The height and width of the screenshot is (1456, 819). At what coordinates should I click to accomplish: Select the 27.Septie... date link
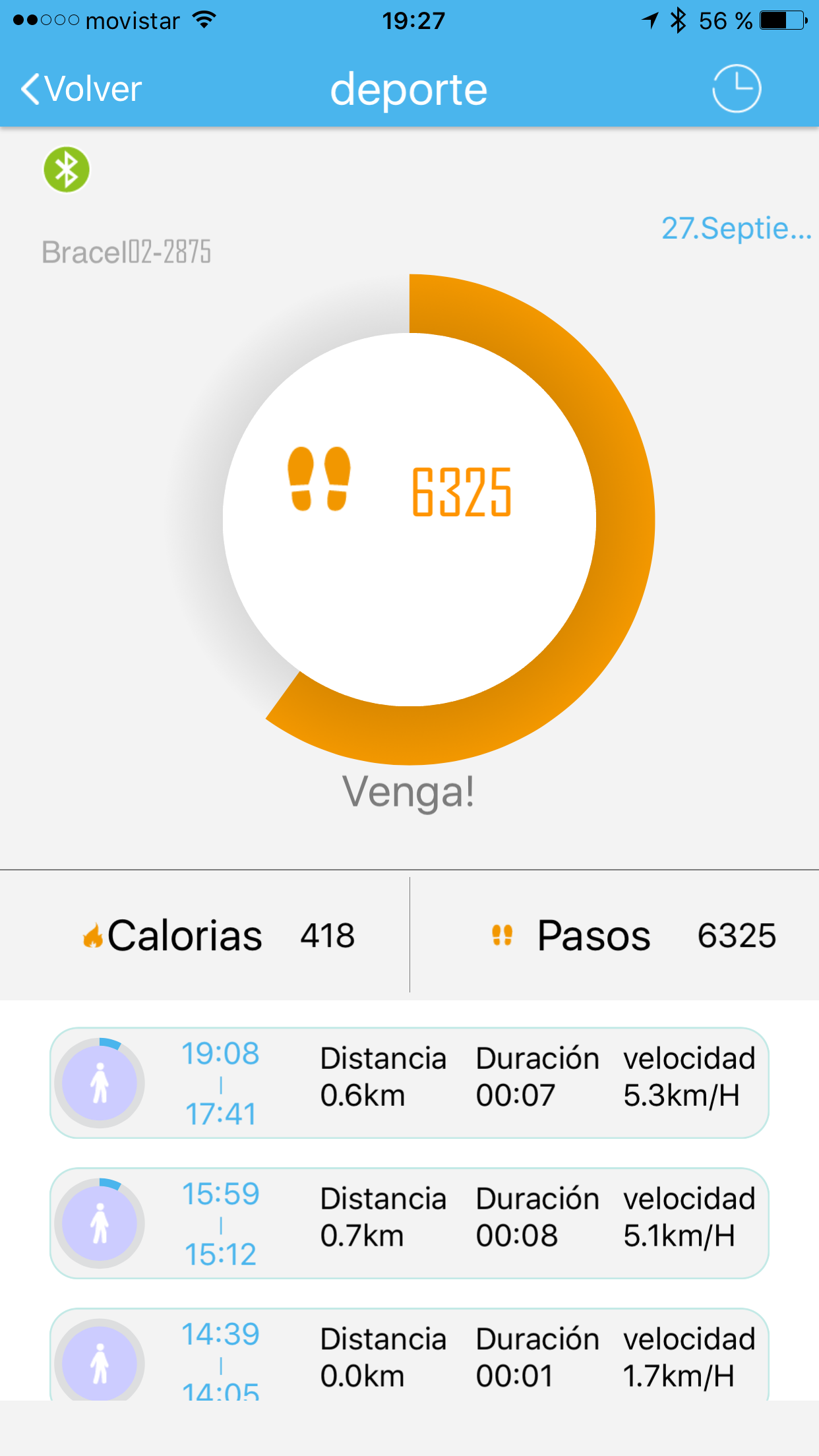(736, 229)
